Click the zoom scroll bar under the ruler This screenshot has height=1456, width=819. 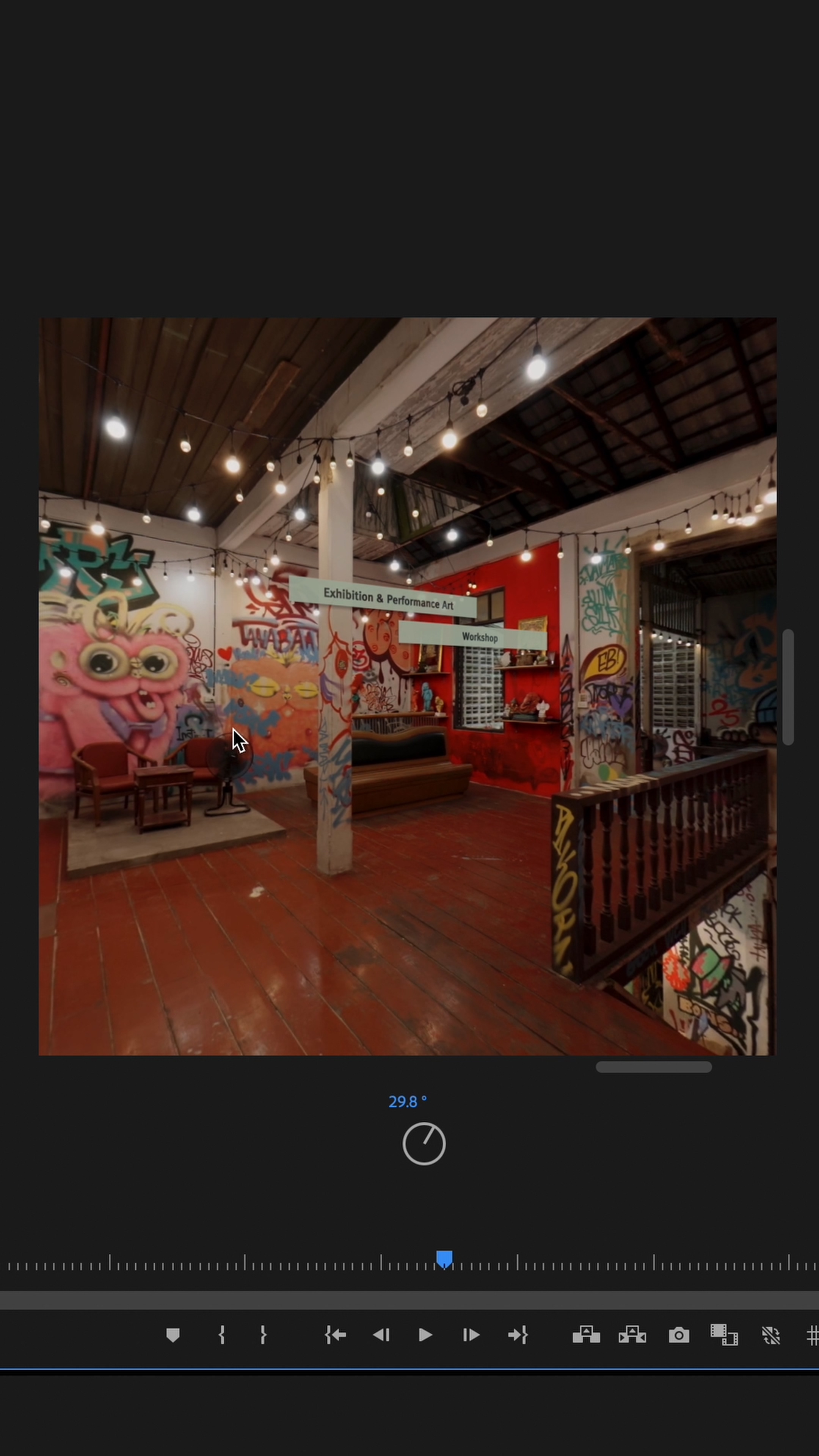[409, 1299]
